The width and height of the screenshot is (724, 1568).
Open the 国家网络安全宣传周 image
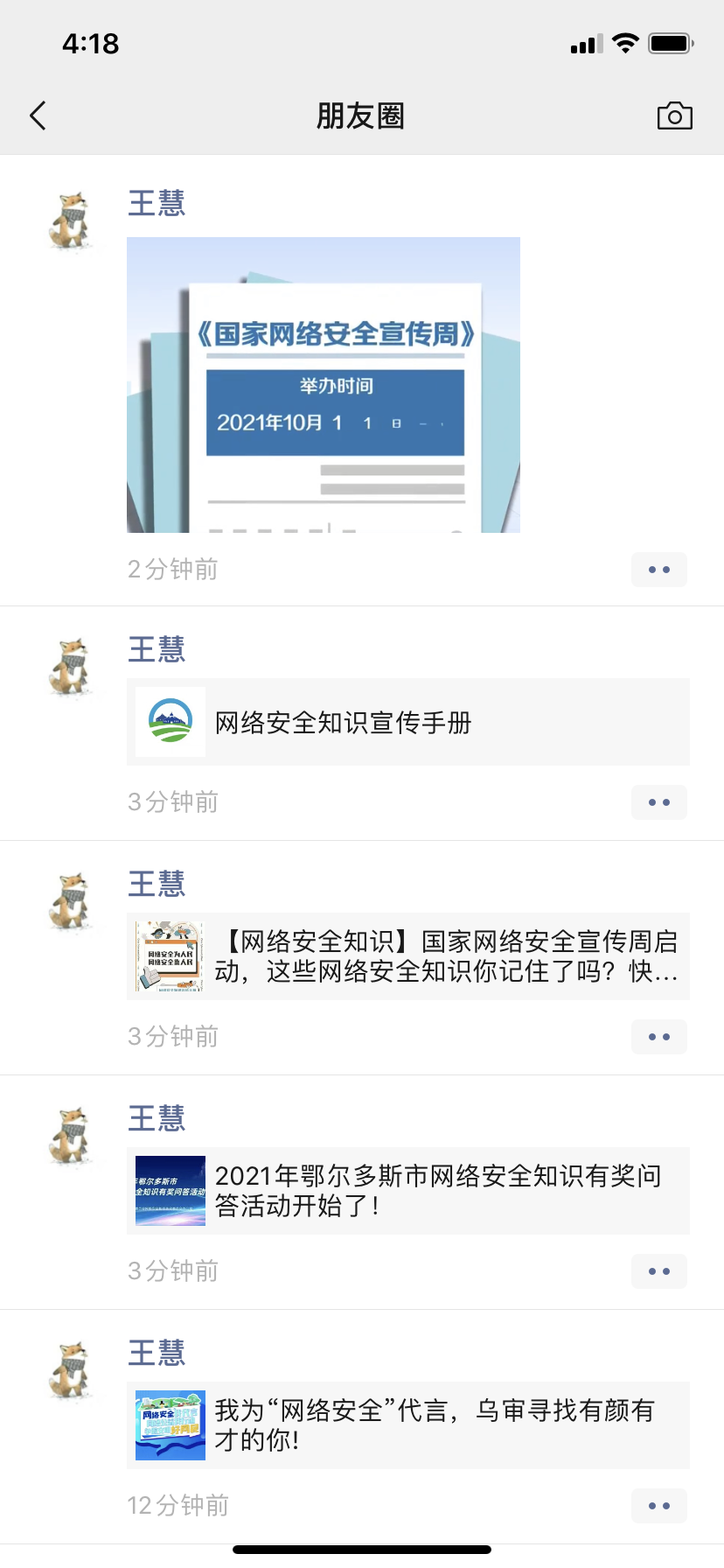323,384
